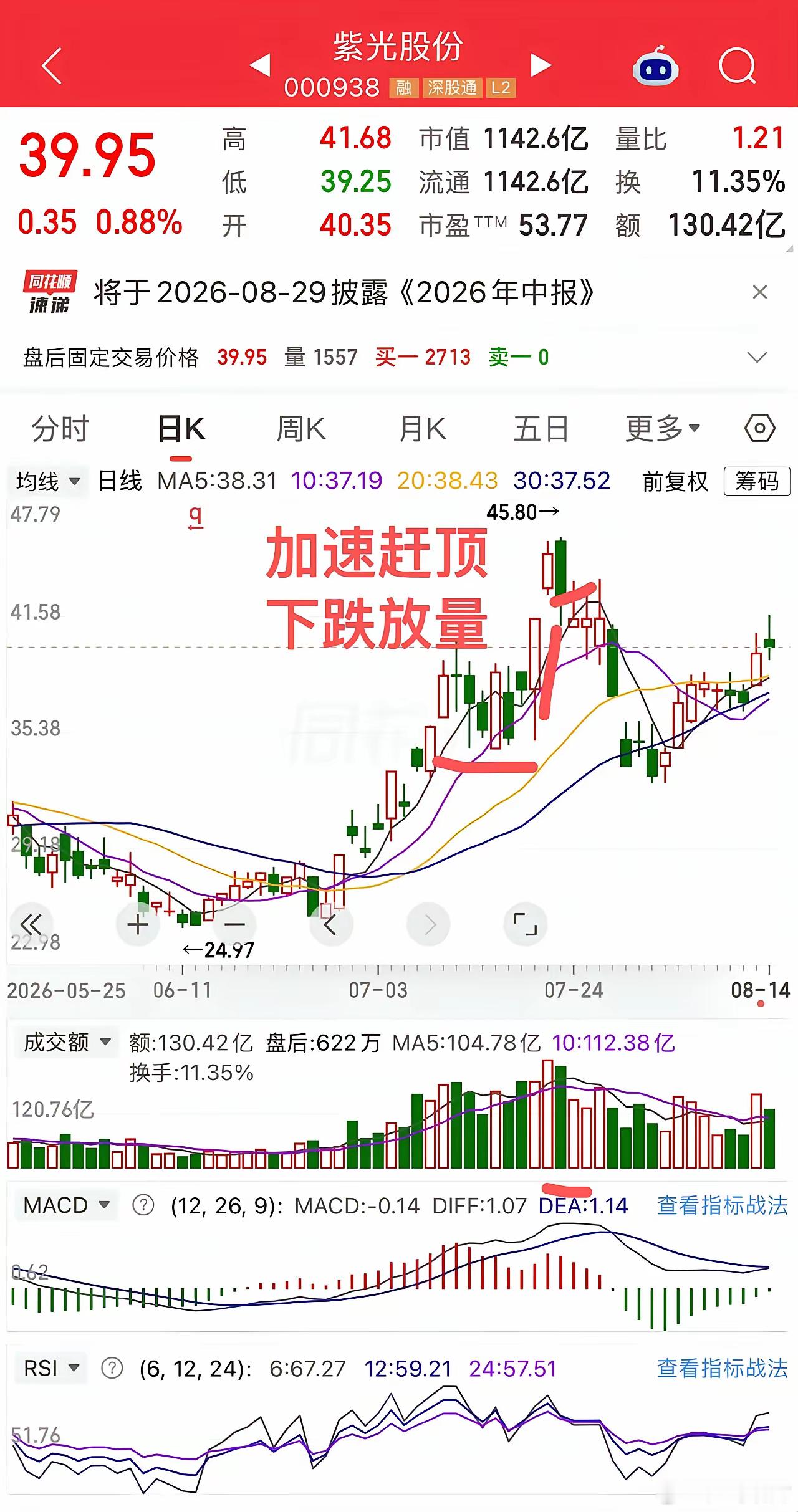Go back using the top-left arrow

(52, 65)
